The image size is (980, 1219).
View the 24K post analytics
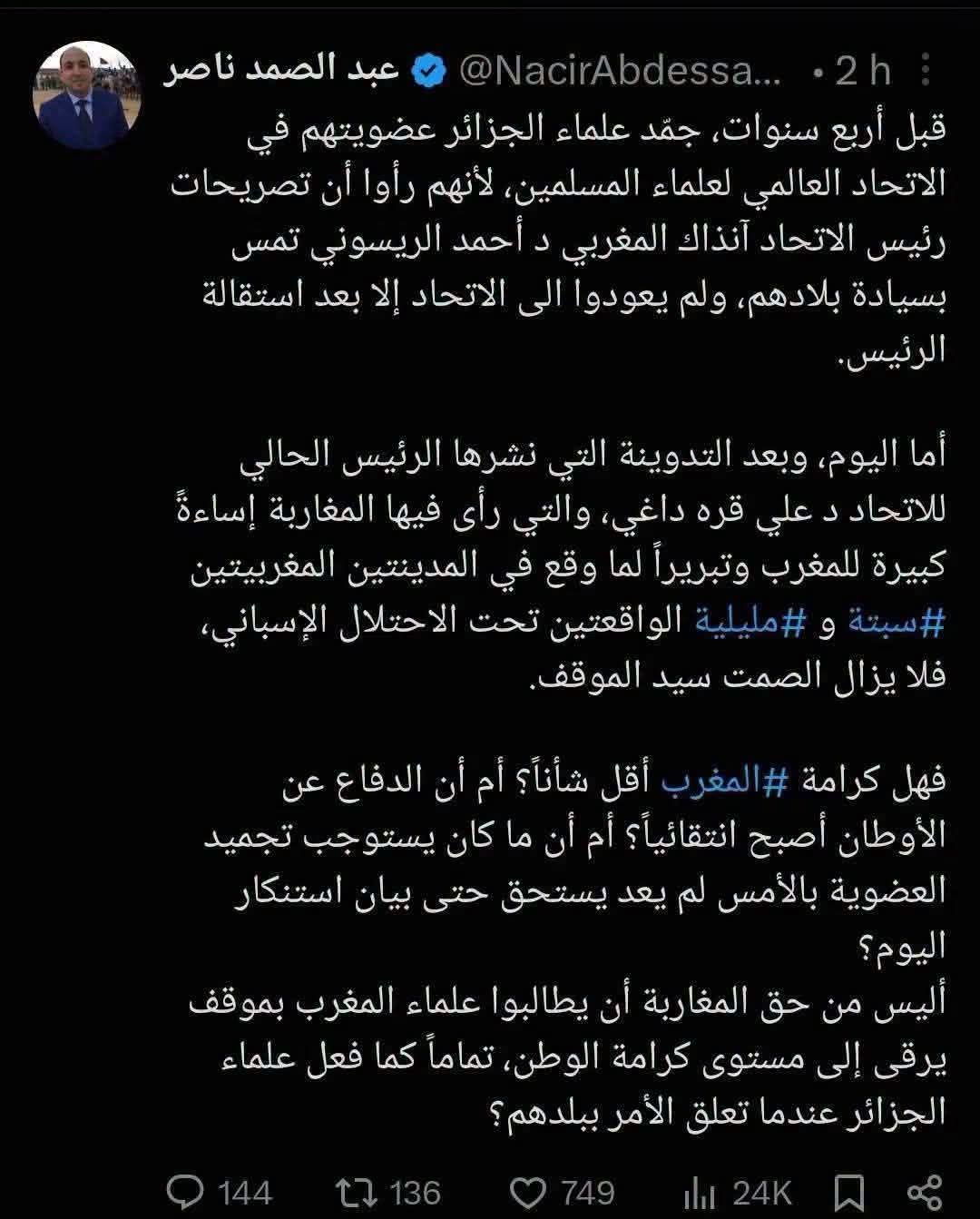click(736, 1191)
